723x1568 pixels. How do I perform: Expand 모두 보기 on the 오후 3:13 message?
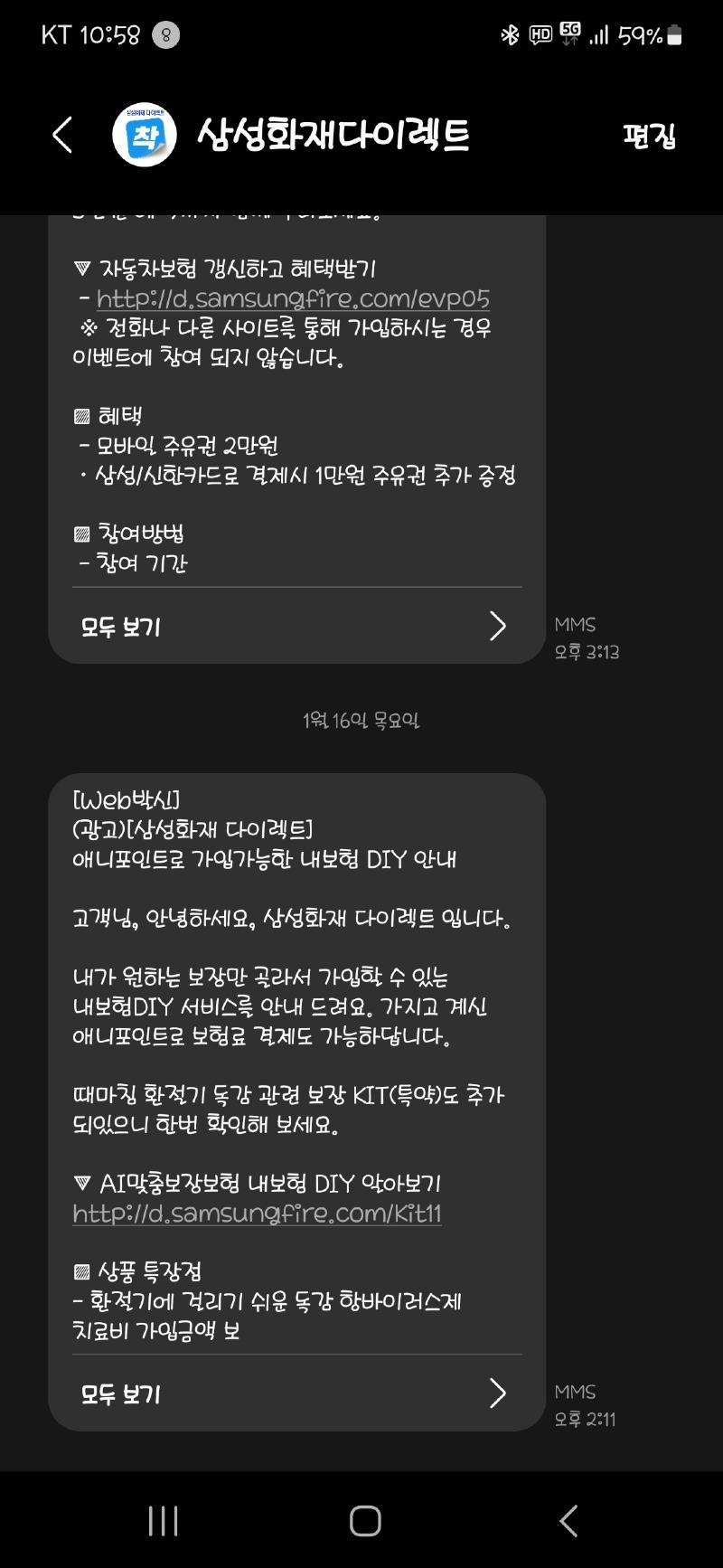[296, 626]
